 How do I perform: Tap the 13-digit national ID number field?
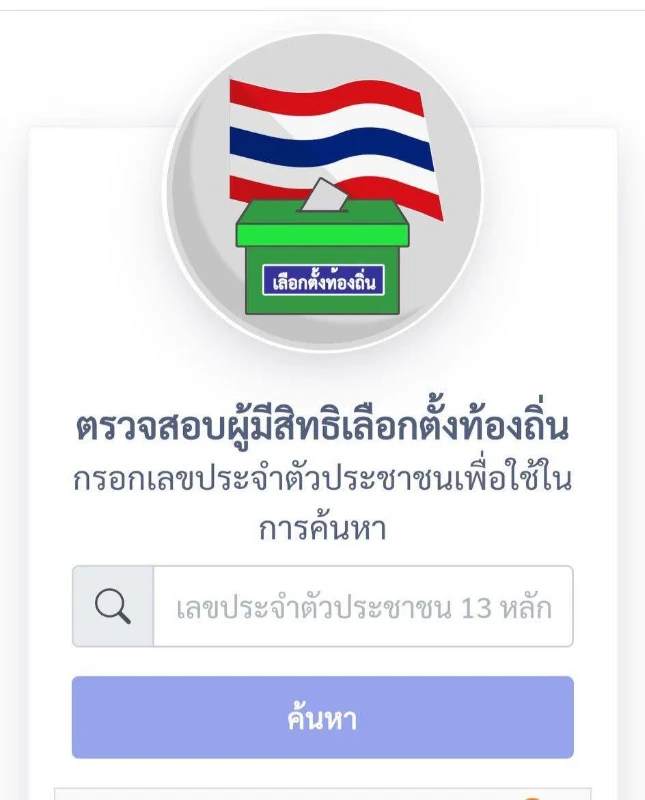pyautogui.click(x=362, y=607)
